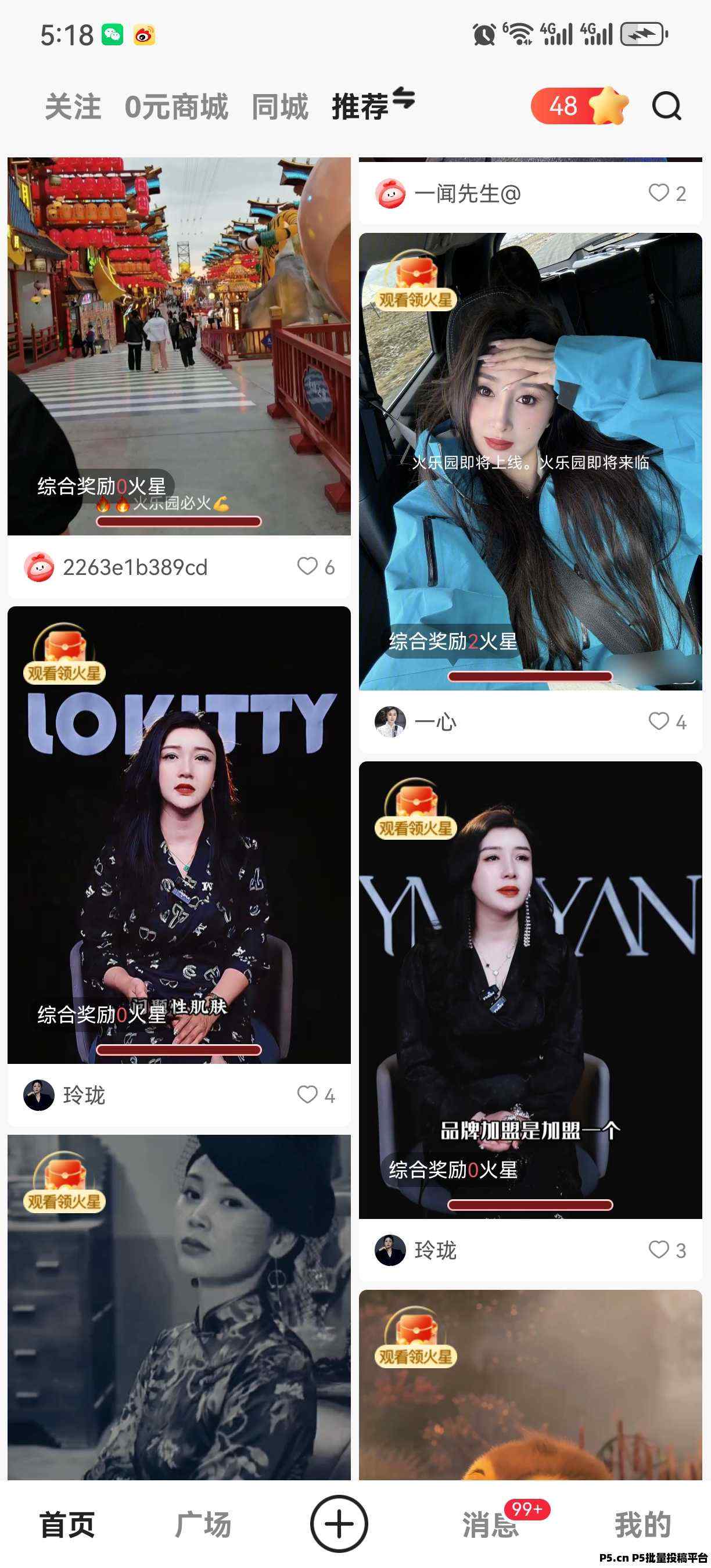Screen dimensions: 711x1568
Task: Go to the 广场 tab
Action: coord(203,1524)
